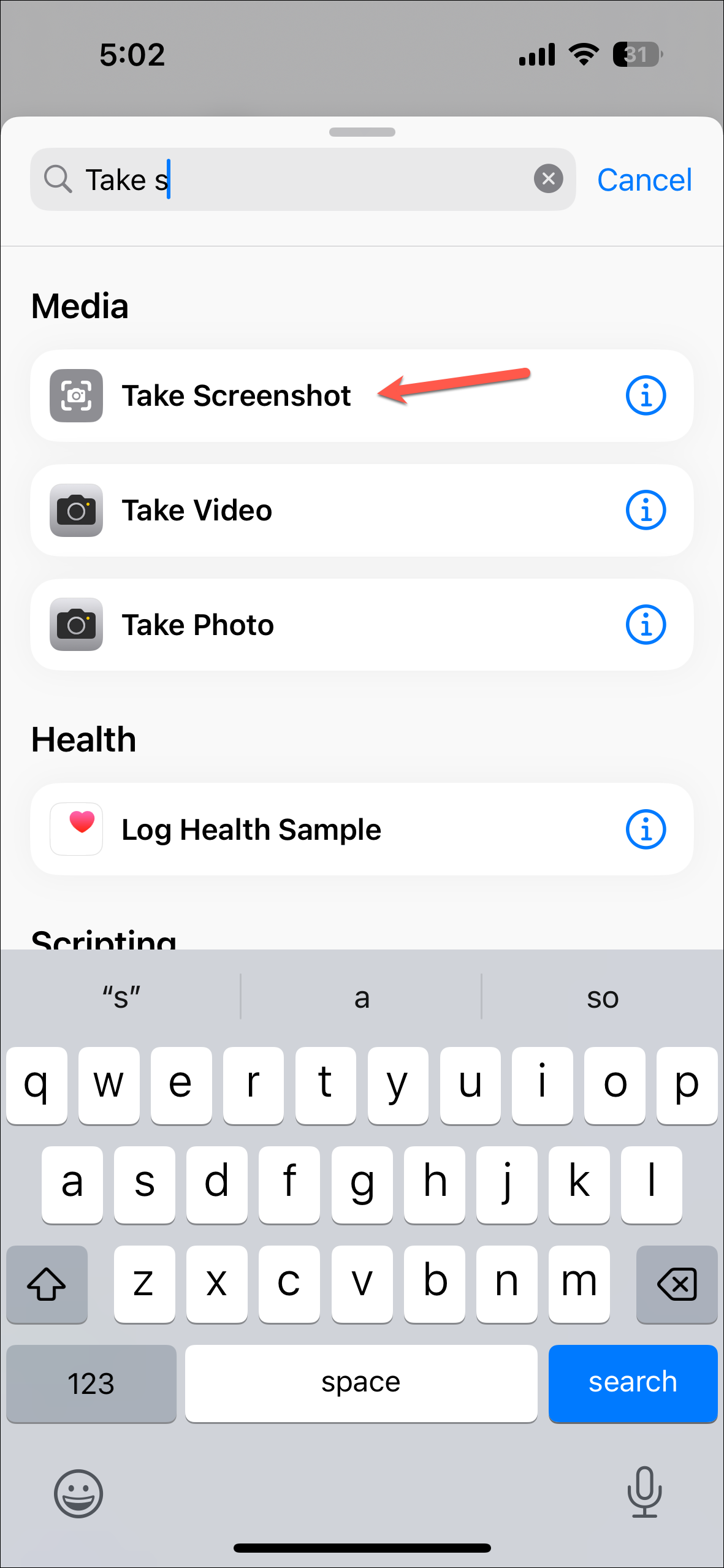View info about Take Video
The height and width of the screenshot is (1568, 724).
coord(646,511)
